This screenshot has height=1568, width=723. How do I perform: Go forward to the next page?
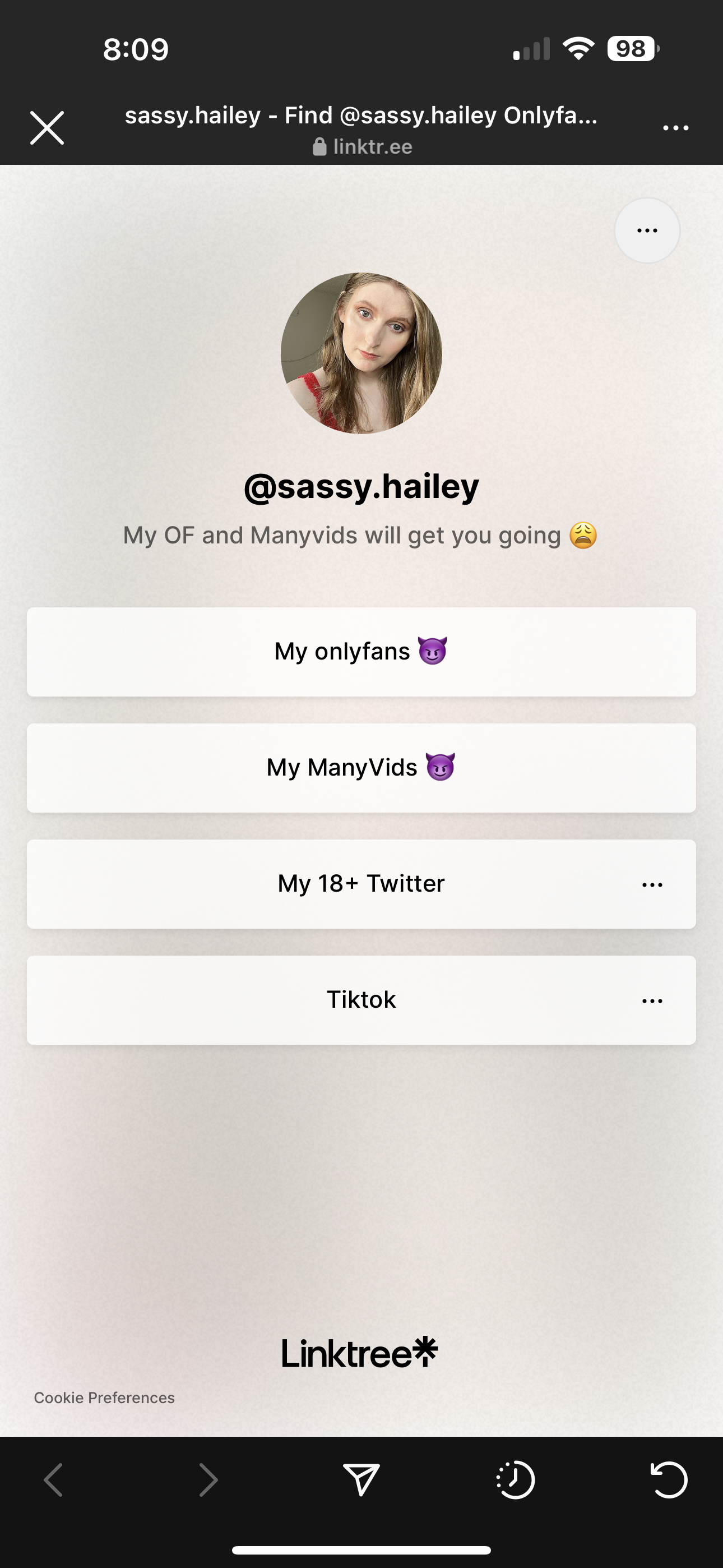point(208,1480)
